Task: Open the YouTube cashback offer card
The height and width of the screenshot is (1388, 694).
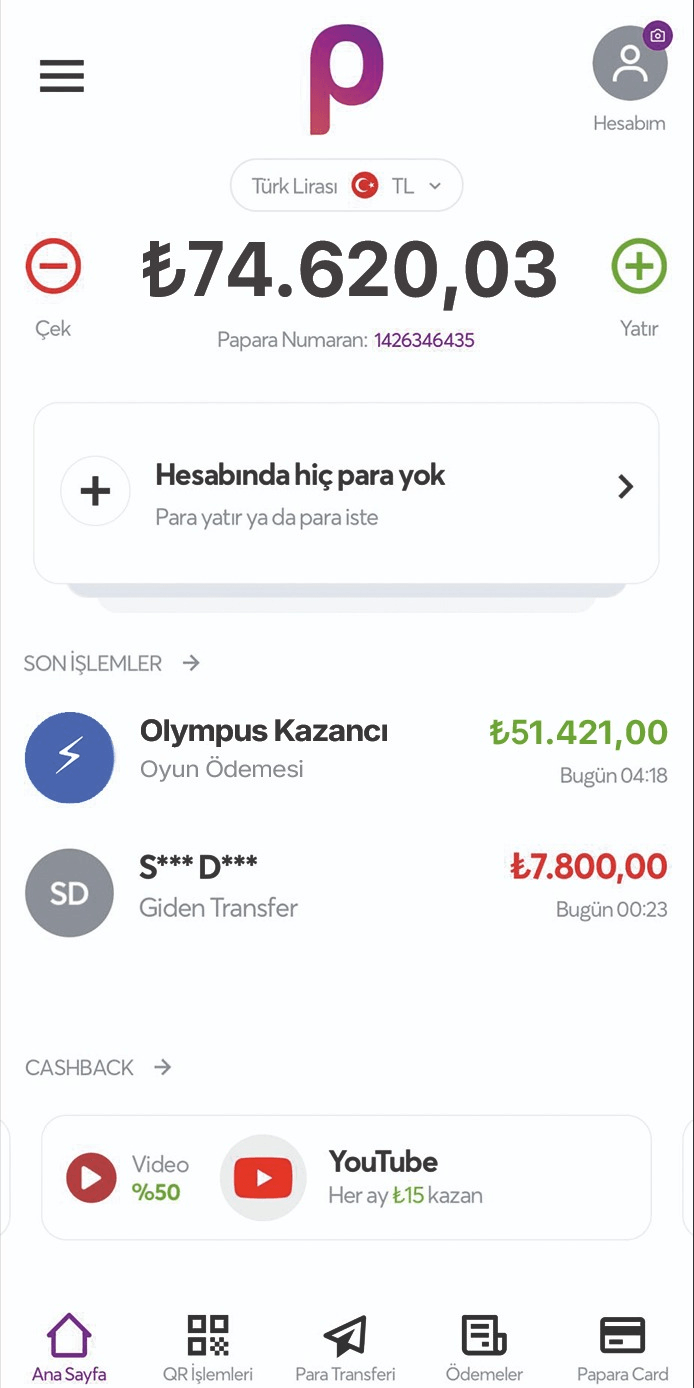Action: pyautogui.click(x=346, y=1178)
